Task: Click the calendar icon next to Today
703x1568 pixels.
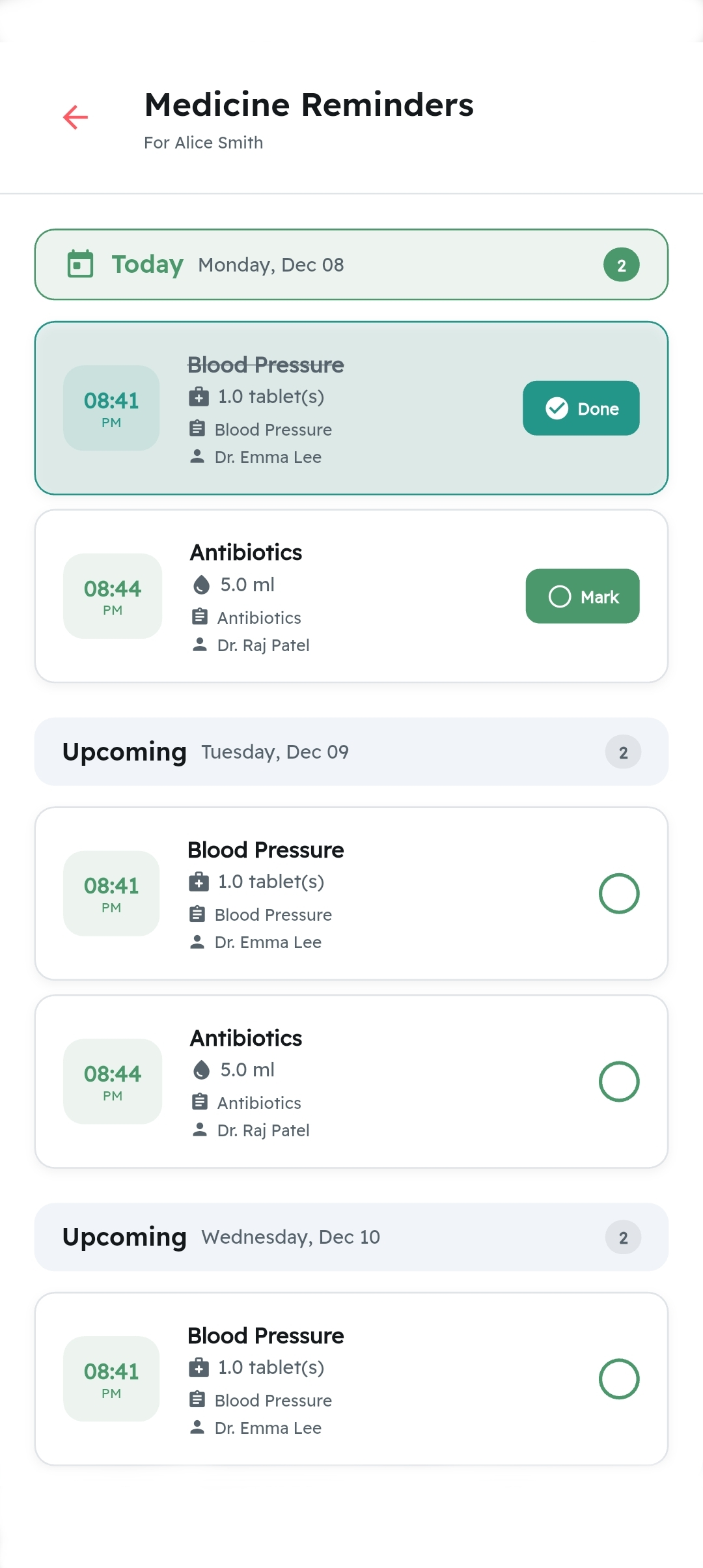Action: pos(79,264)
